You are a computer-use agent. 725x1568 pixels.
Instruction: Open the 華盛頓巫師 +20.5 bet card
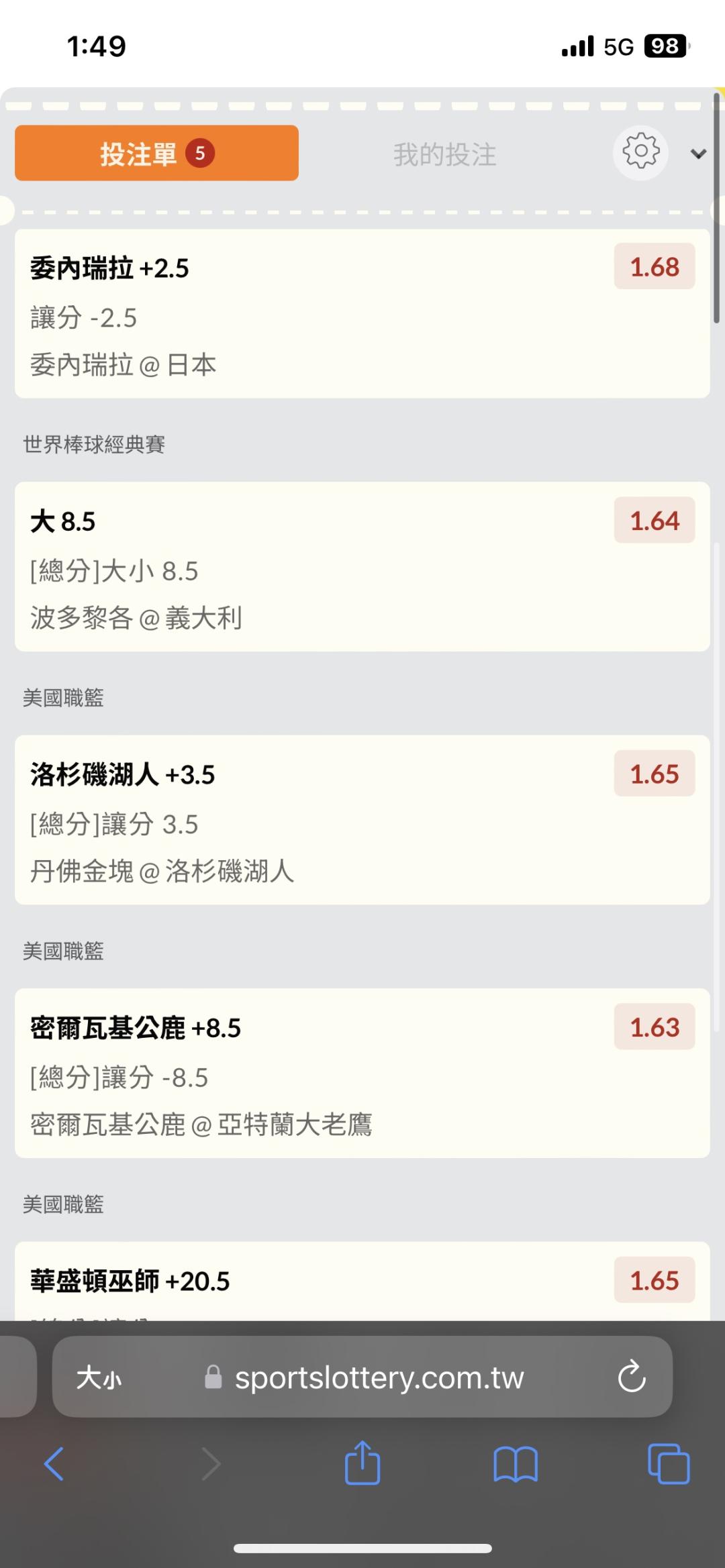coord(362,1282)
